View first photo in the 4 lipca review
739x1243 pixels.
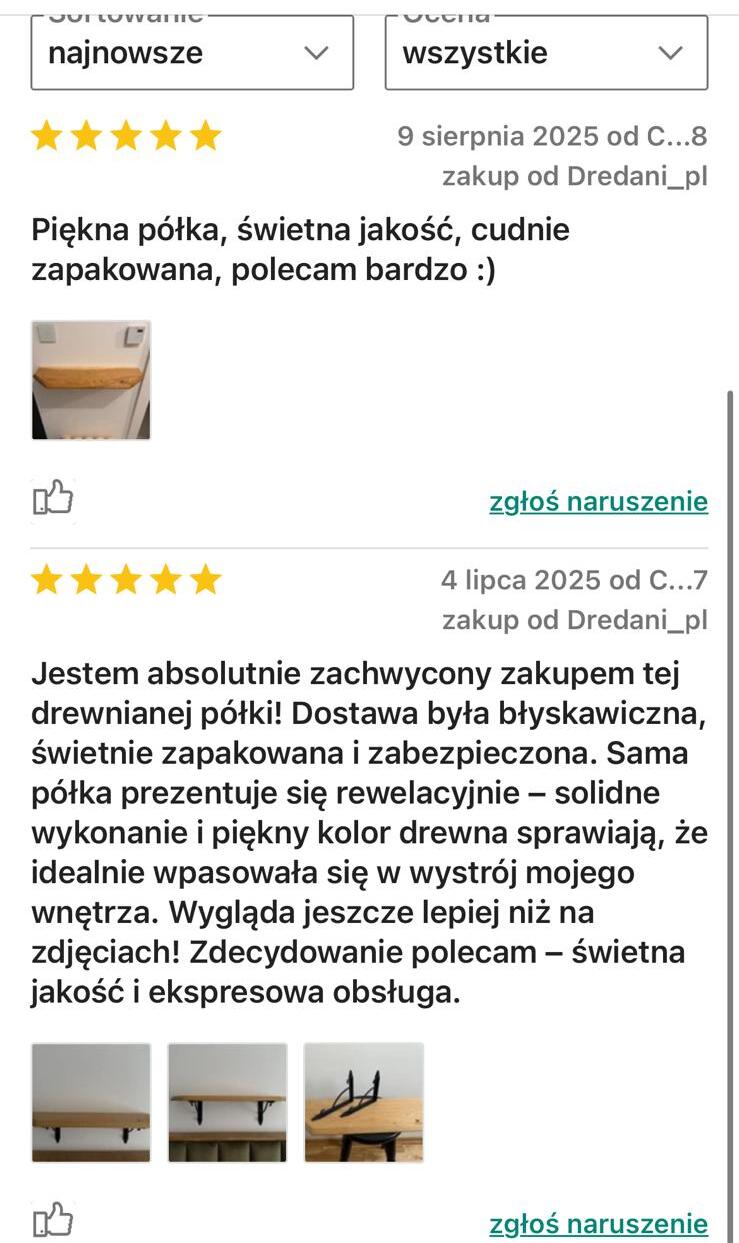tap(91, 1102)
